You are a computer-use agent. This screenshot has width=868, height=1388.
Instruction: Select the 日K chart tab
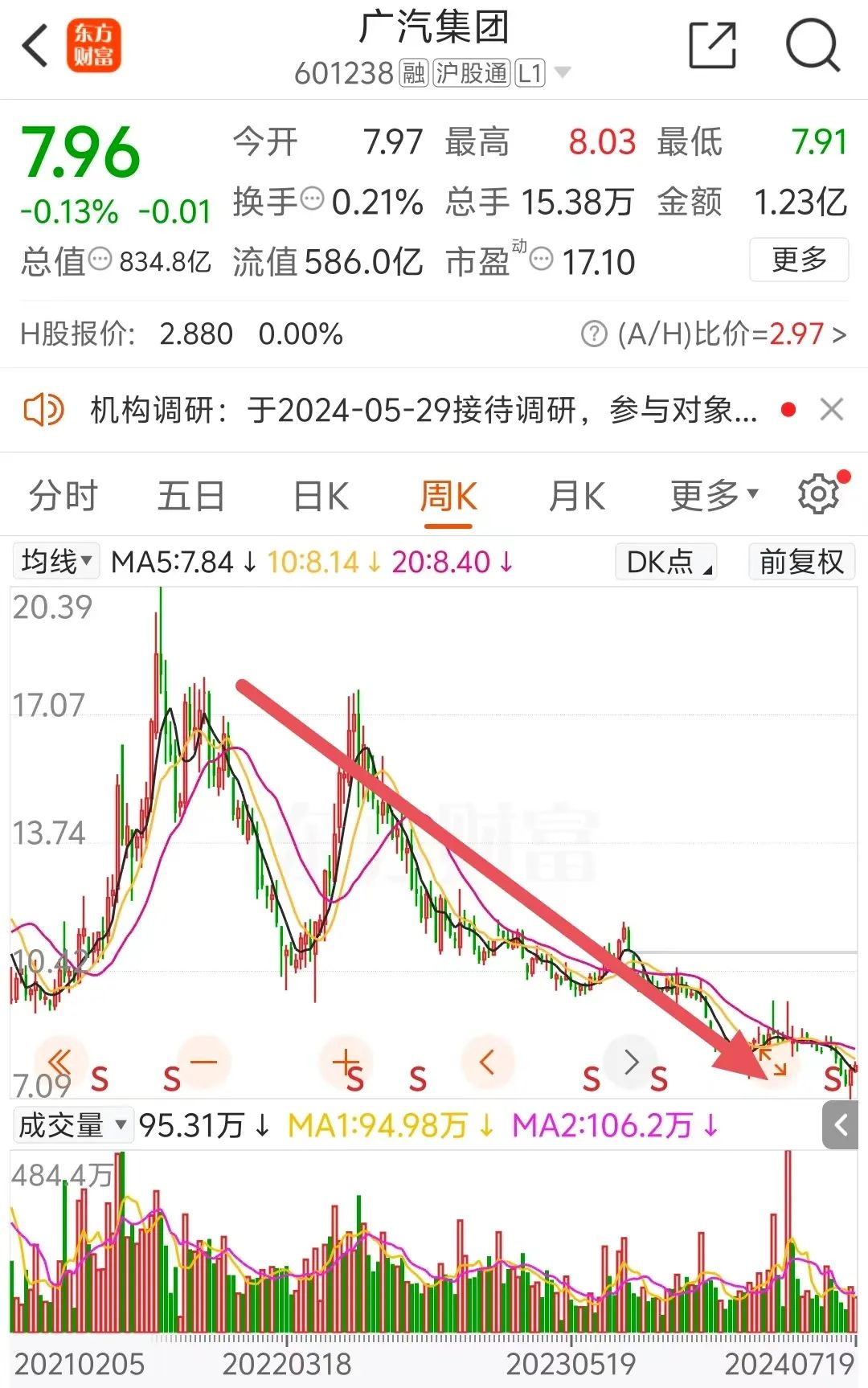[x=321, y=496]
